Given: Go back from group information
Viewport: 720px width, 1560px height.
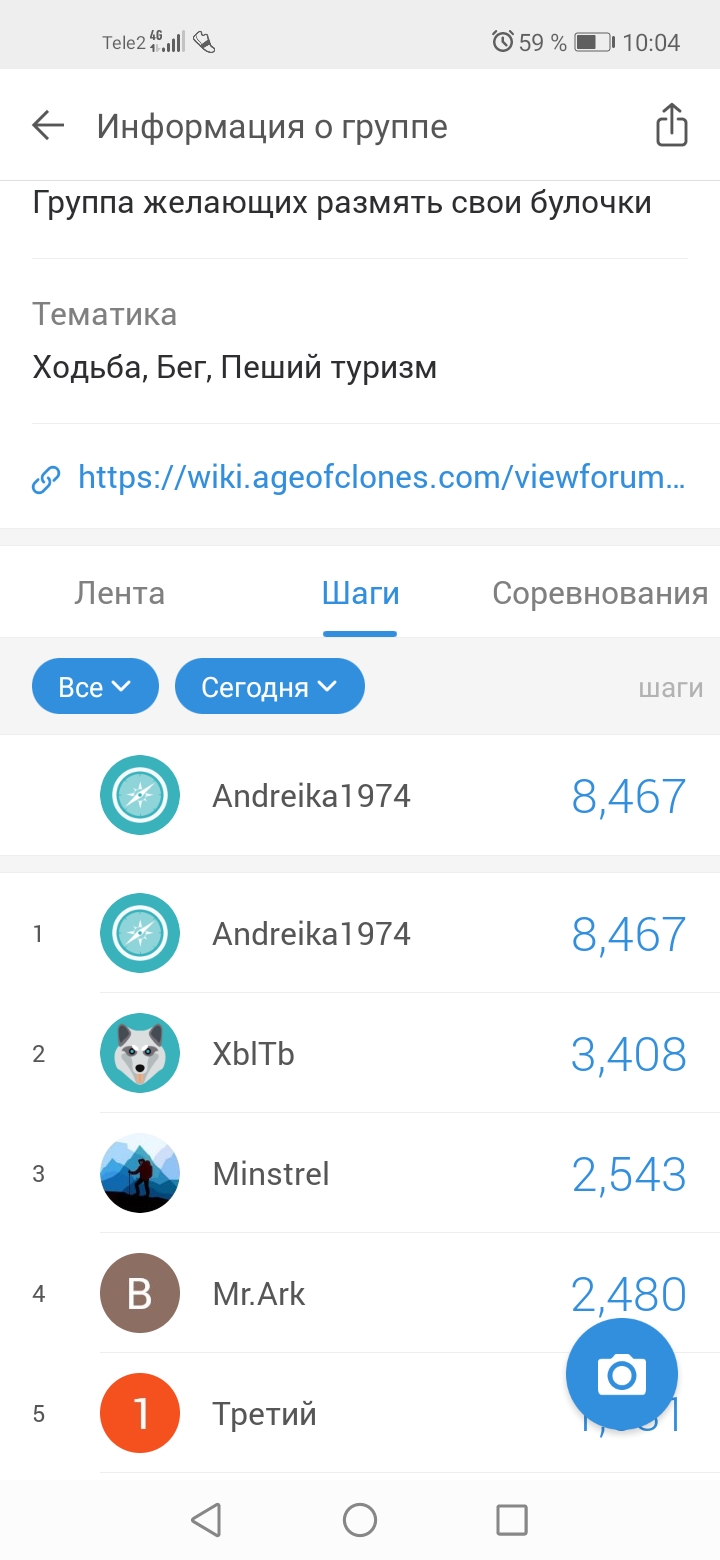Looking at the screenshot, I should [48, 126].
